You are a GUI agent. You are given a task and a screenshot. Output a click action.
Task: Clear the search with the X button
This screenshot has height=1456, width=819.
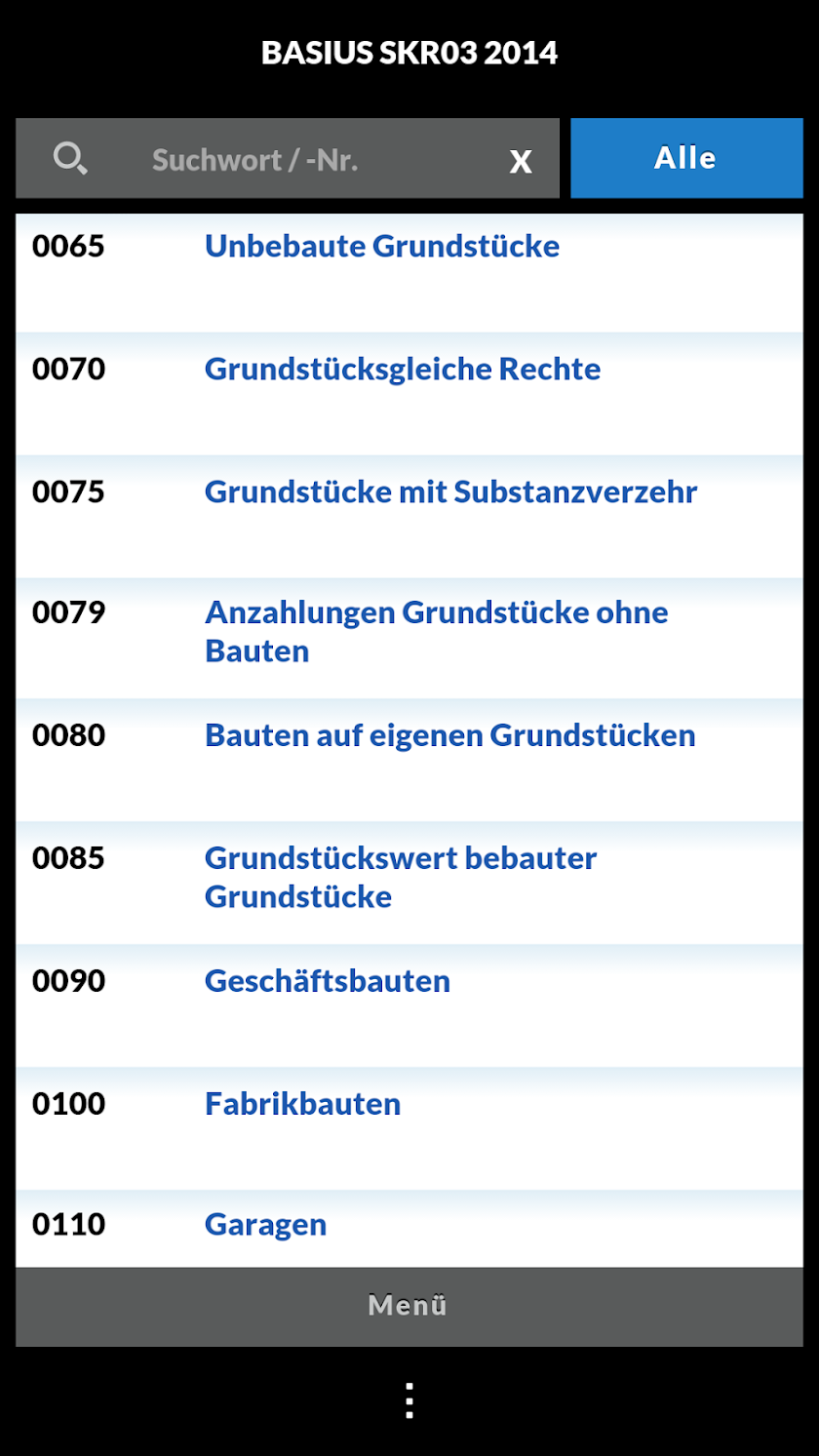521,161
